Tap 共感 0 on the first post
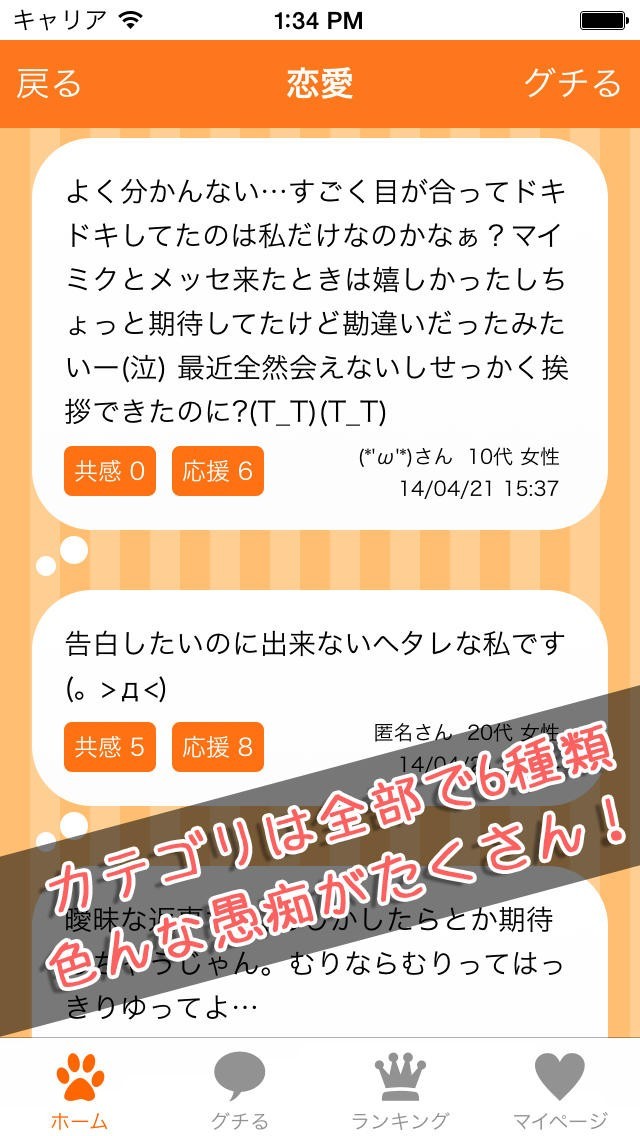Screen dimensions: 640x1136 point(109,471)
